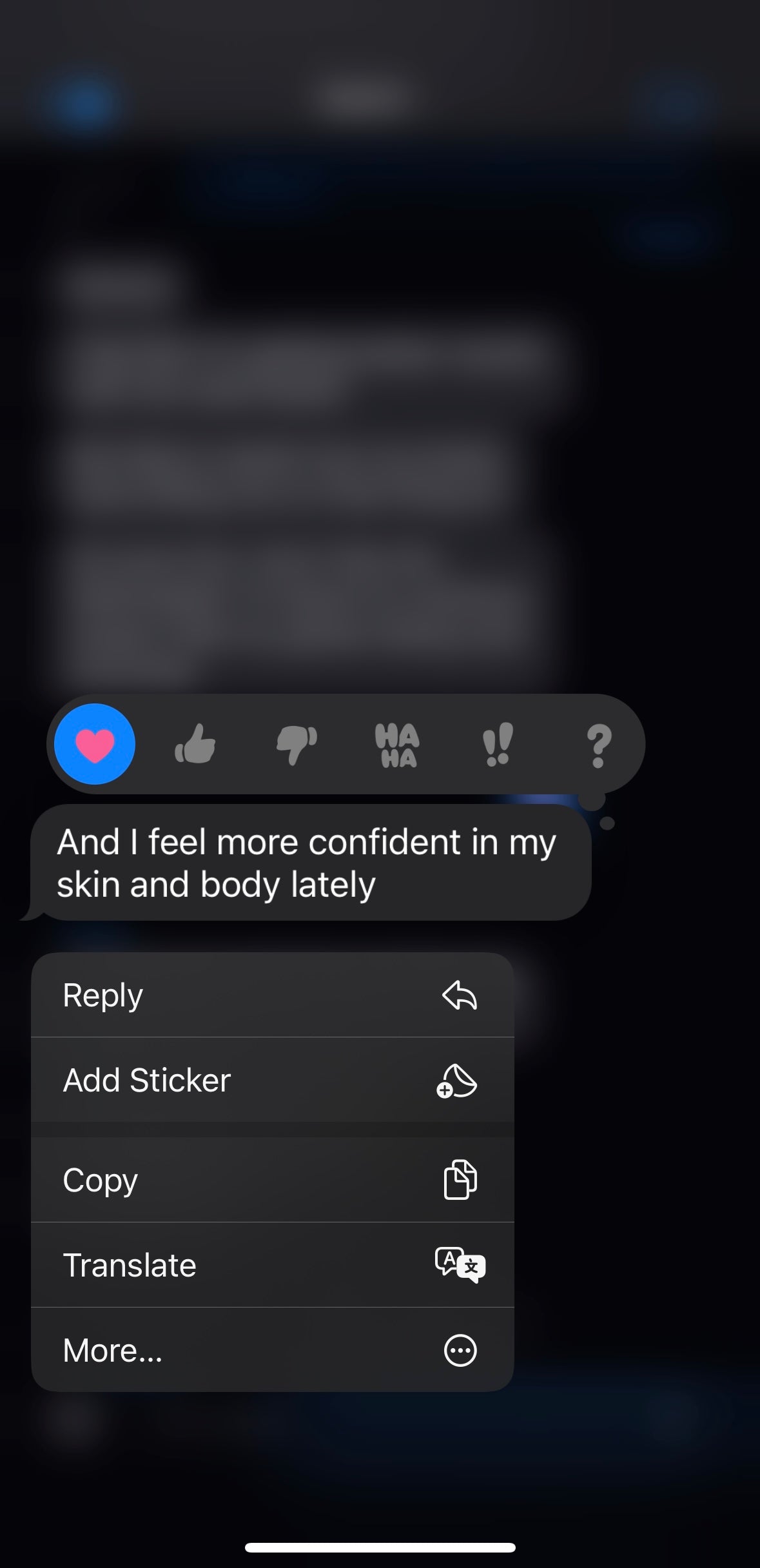Remove the heart reaction
The height and width of the screenshot is (1568, 760).
pyautogui.click(x=95, y=744)
